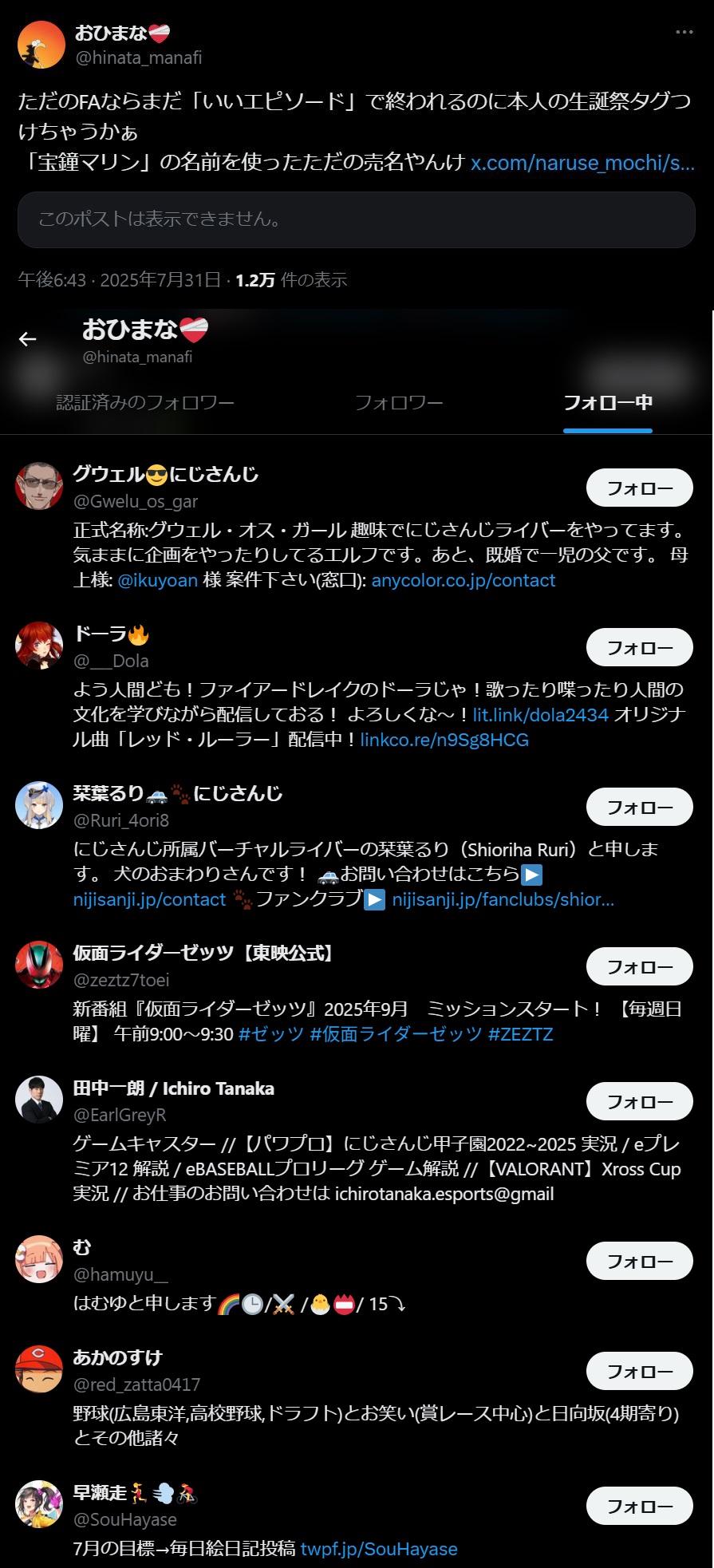Follow 早瀬走 @SouHayase
The image size is (714, 1568).
tap(639, 1507)
